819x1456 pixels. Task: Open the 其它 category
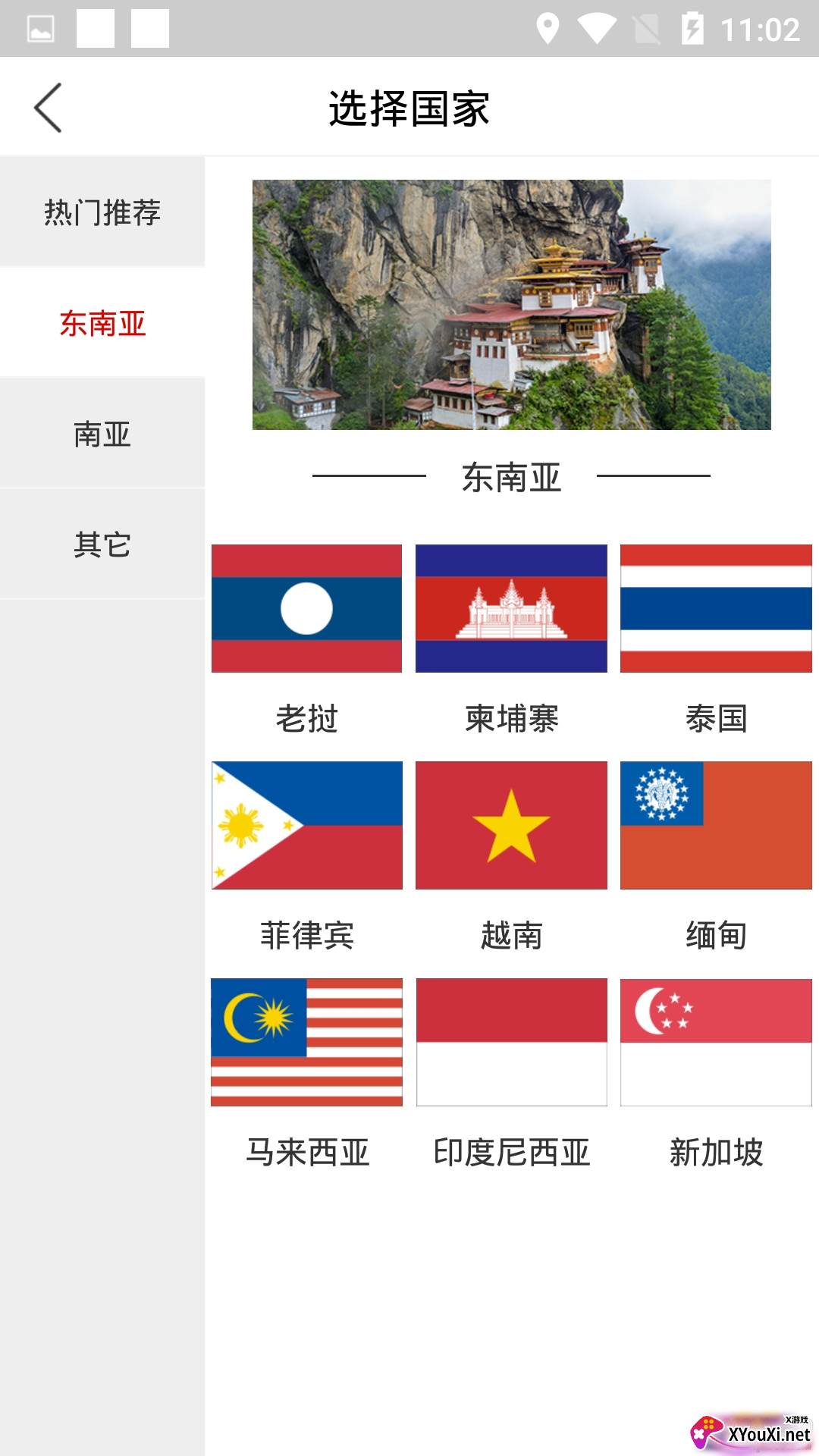pos(102,544)
